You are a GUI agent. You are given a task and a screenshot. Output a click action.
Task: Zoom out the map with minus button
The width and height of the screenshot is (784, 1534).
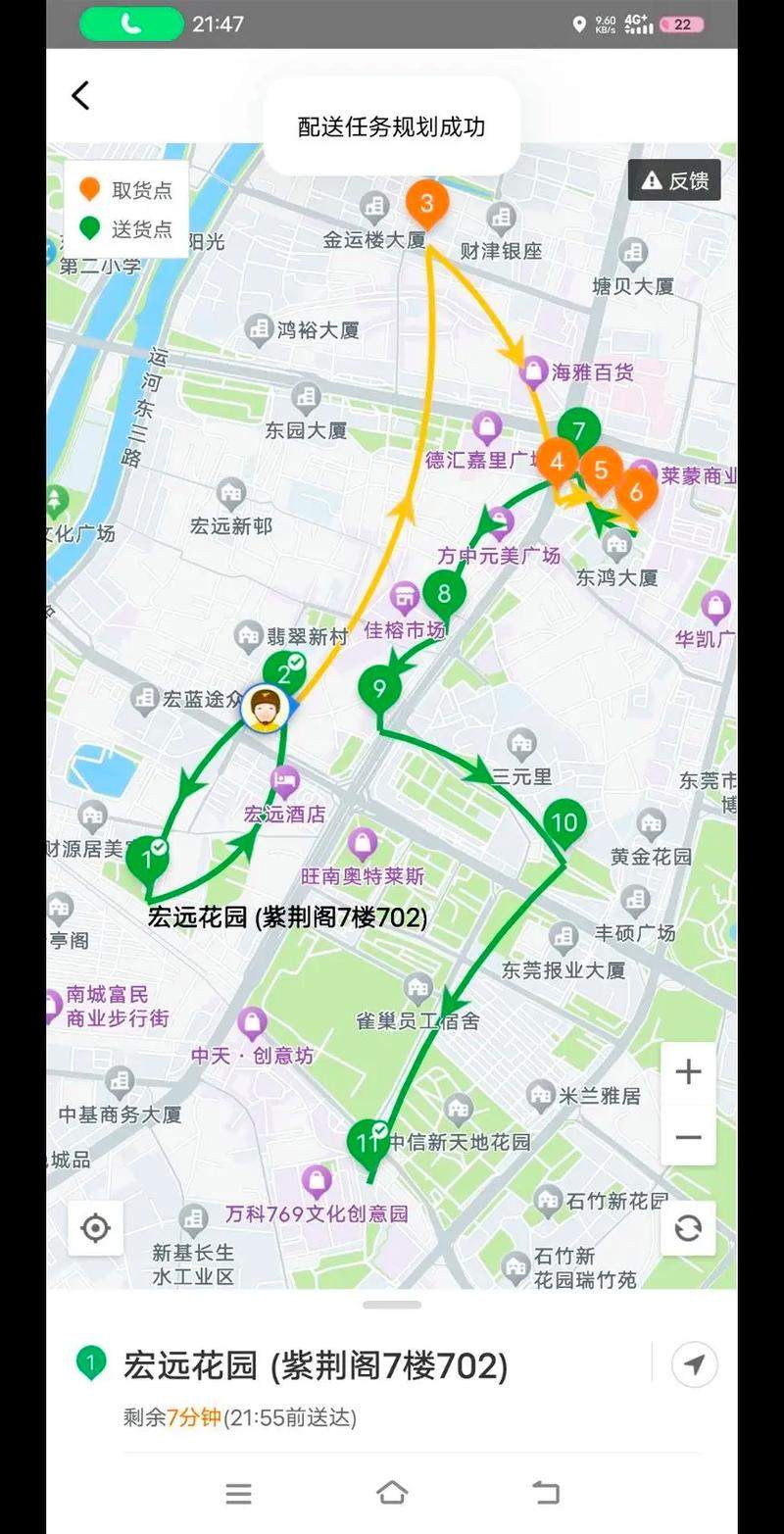pyautogui.click(x=688, y=1137)
